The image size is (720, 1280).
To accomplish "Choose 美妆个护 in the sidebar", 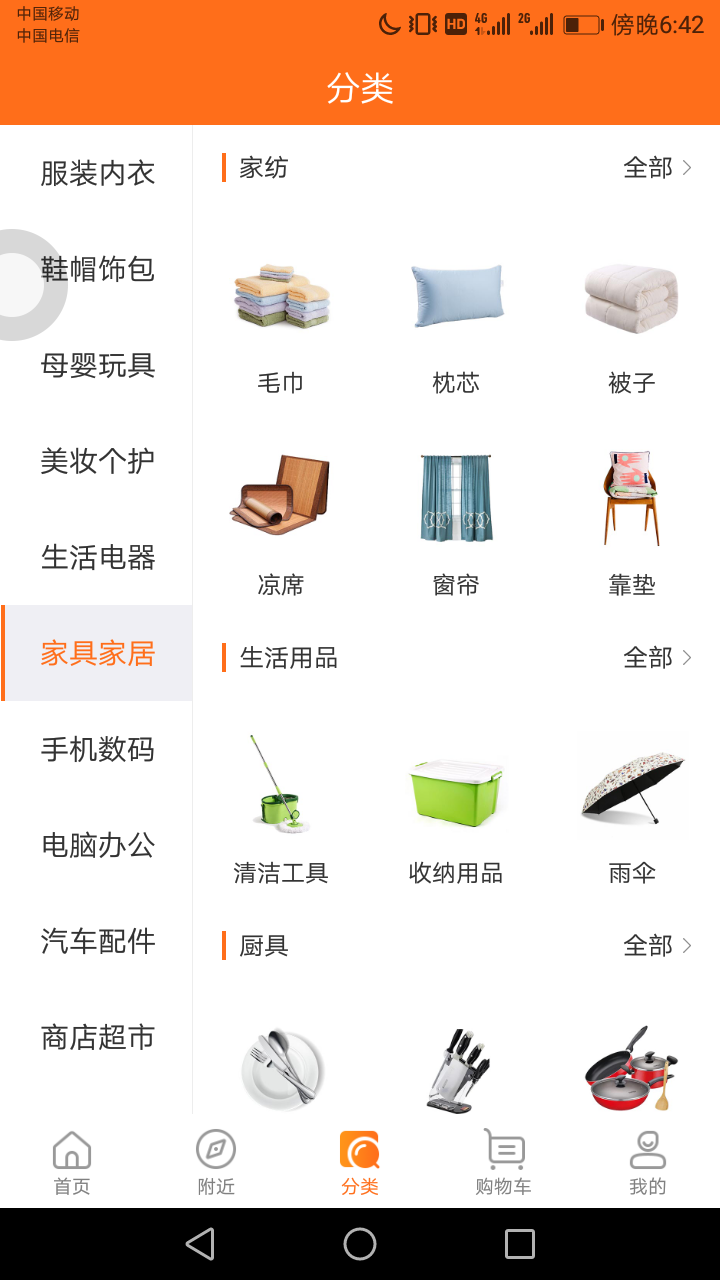I will [x=97, y=461].
